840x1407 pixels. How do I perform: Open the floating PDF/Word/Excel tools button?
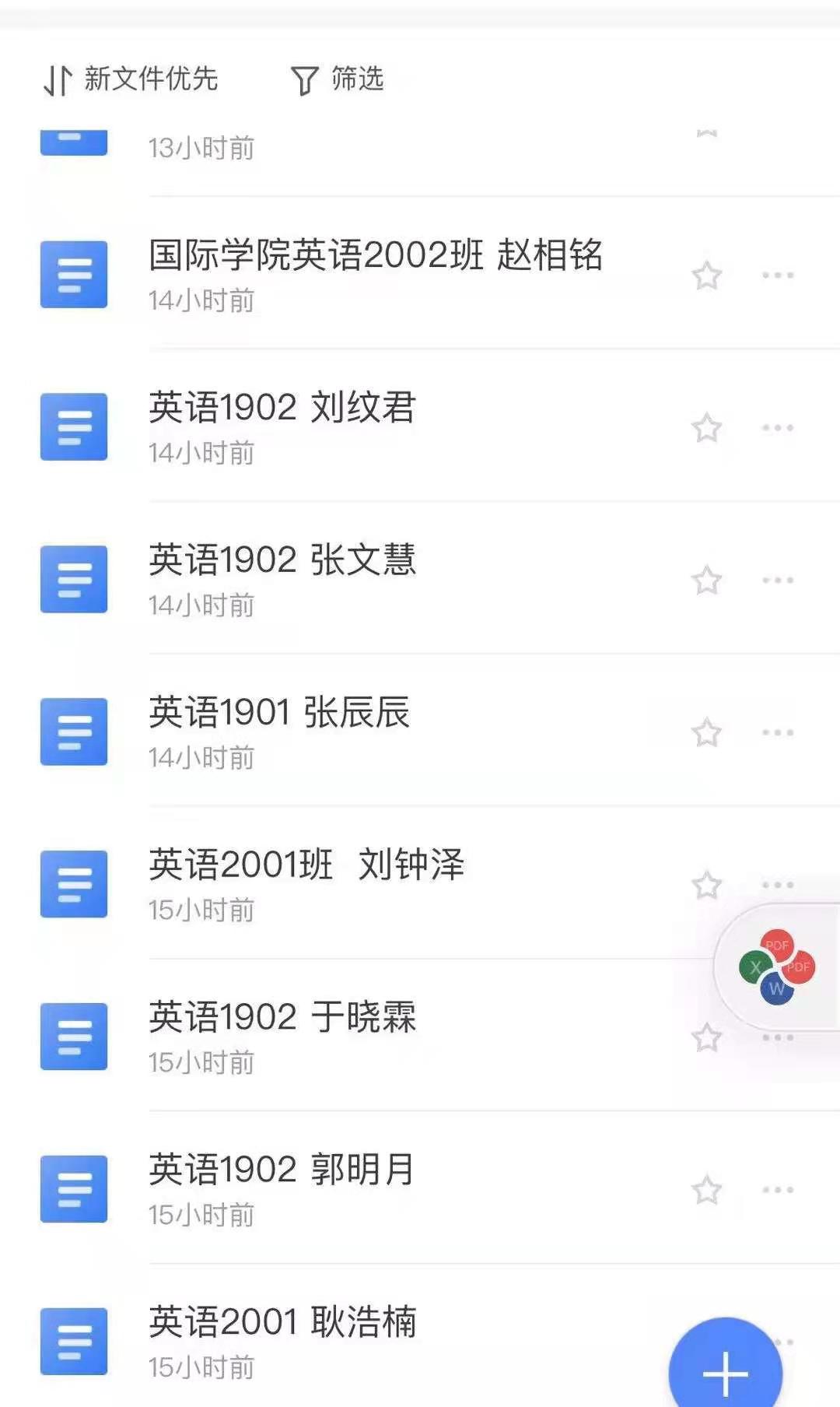776,967
